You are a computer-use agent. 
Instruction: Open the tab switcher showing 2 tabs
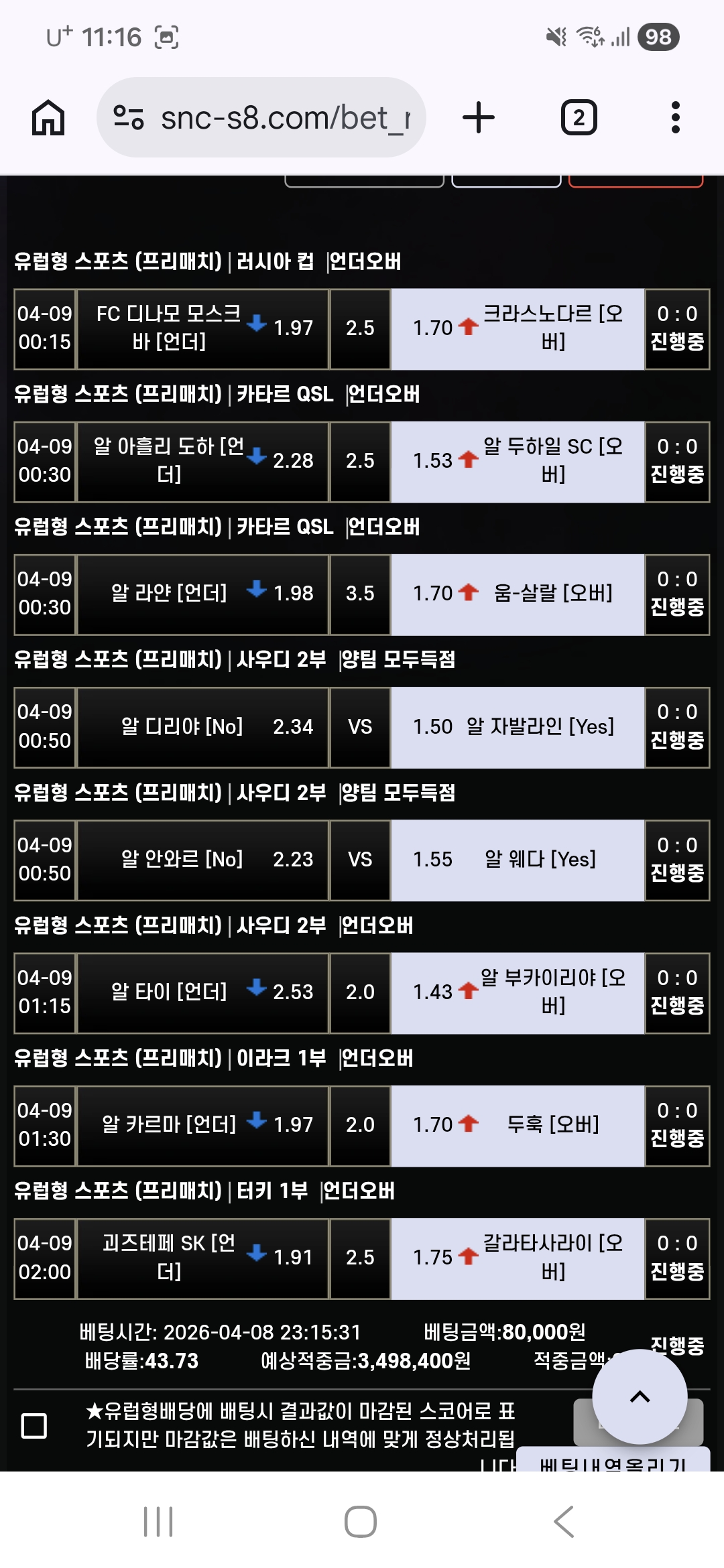pyautogui.click(x=579, y=118)
